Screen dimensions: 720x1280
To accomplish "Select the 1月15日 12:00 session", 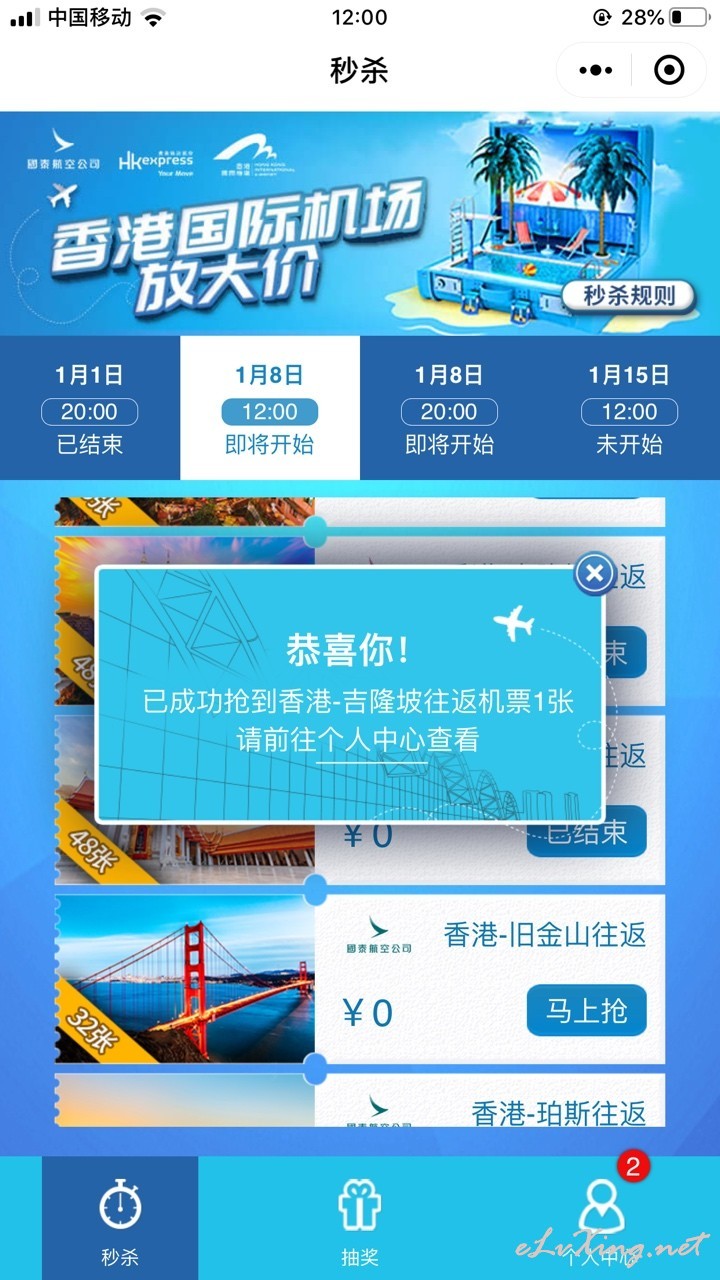I will [629, 408].
